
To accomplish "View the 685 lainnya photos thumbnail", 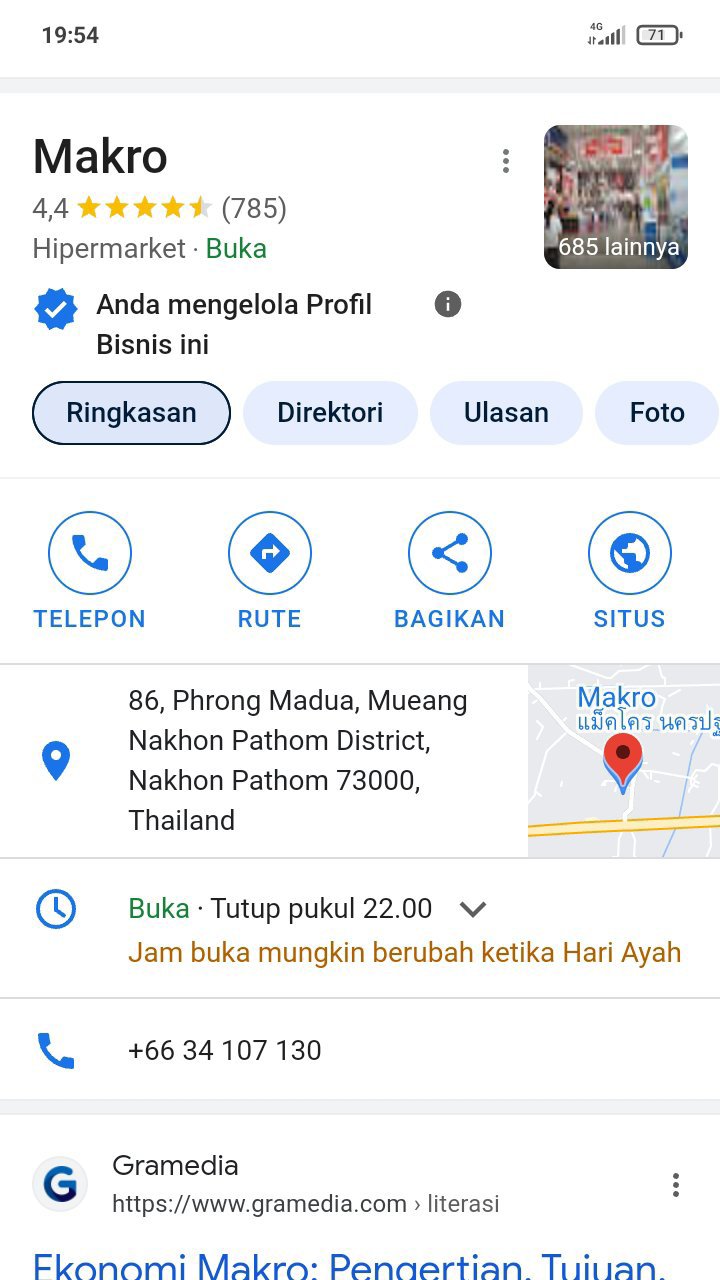I will click(x=616, y=197).
